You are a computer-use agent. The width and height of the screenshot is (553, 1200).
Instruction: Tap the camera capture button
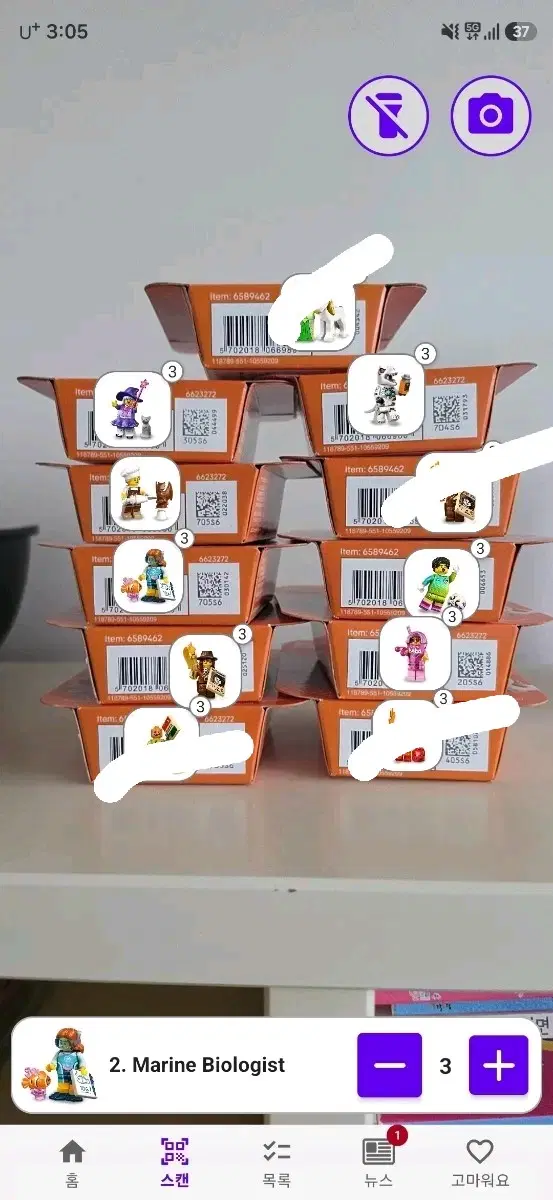click(491, 117)
